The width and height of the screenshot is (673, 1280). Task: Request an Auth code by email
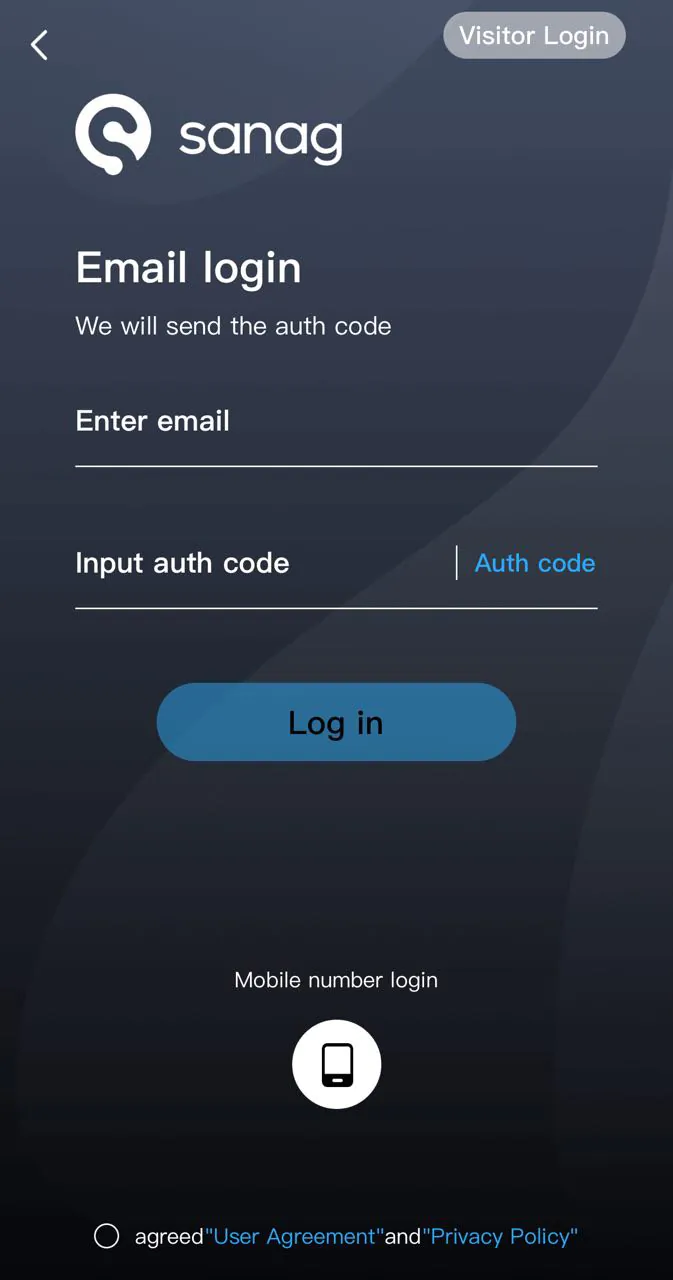(x=535, y=564)
